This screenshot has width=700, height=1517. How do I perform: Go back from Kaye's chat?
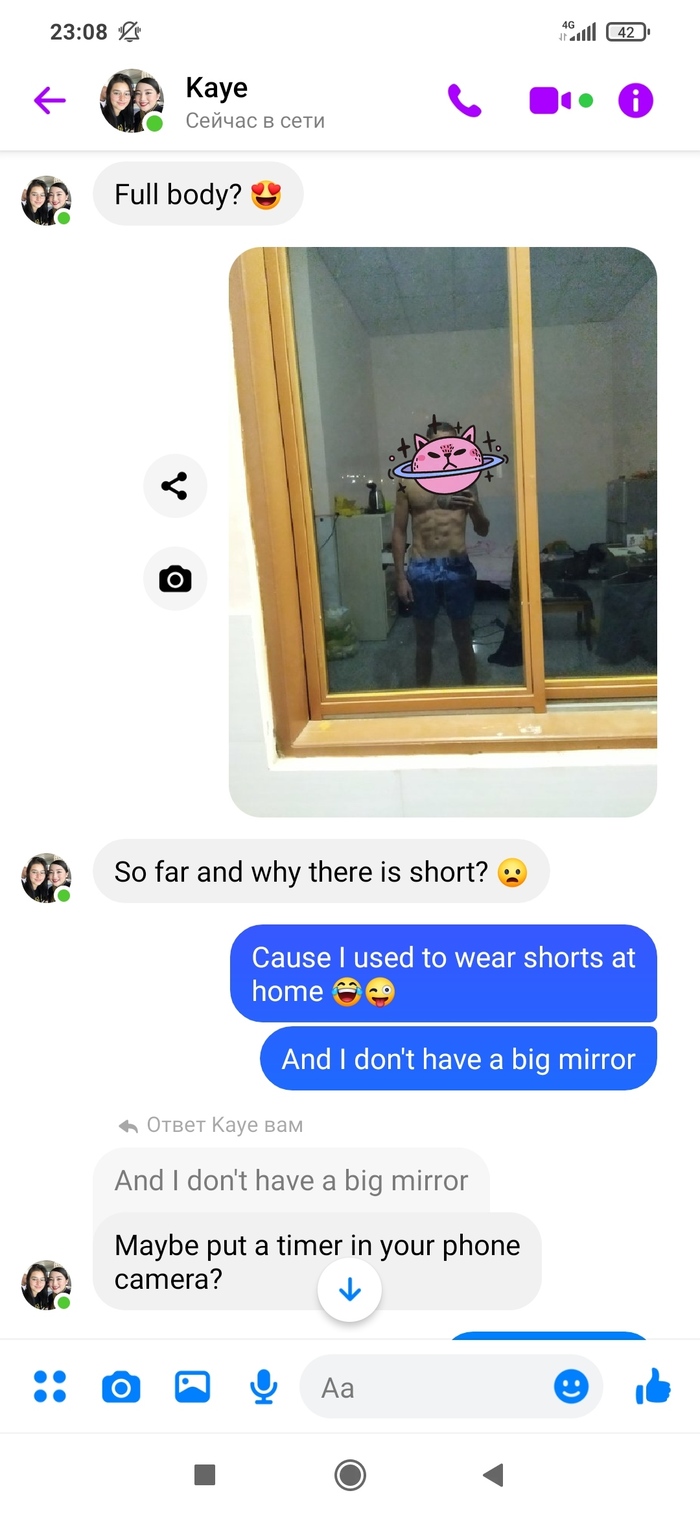click(49, 100)
